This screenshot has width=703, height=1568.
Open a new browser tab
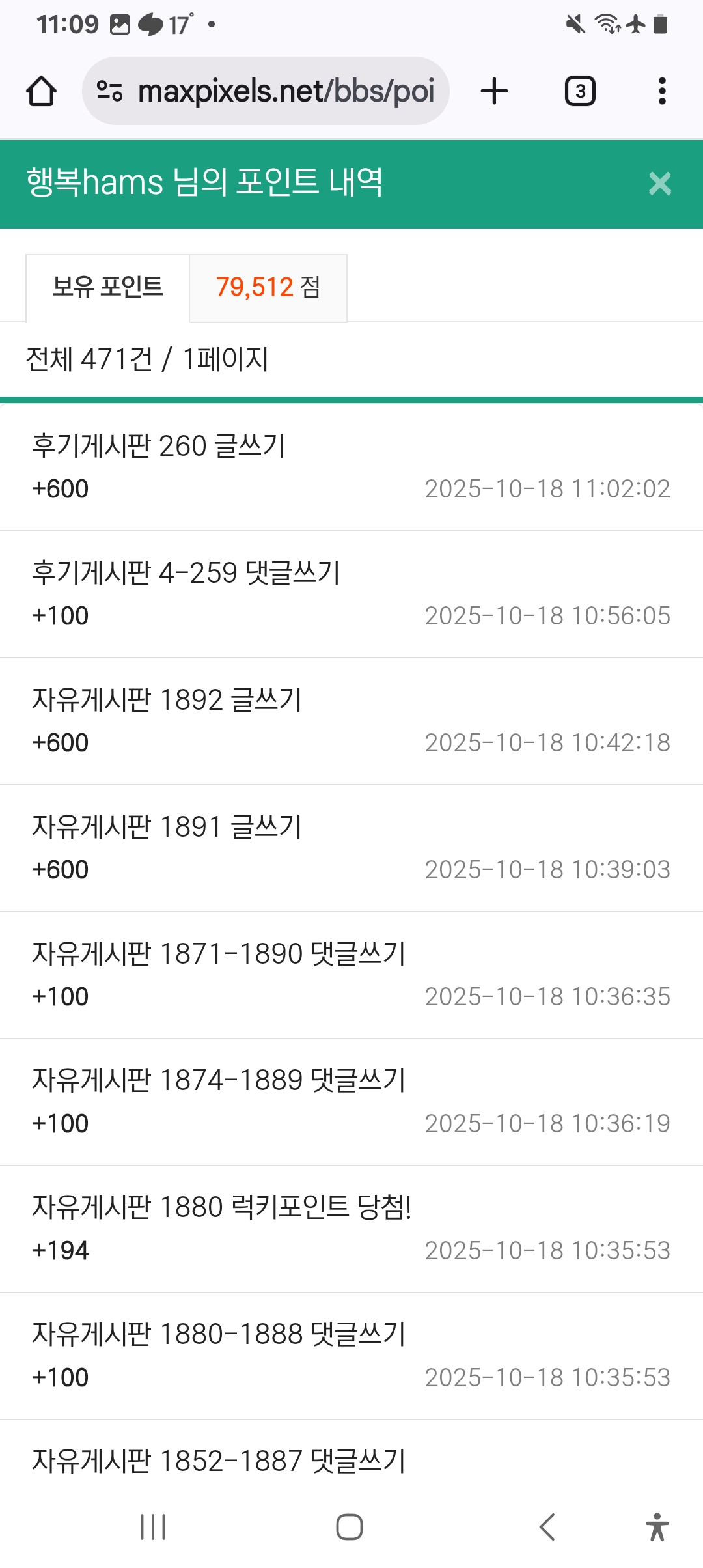494,91
